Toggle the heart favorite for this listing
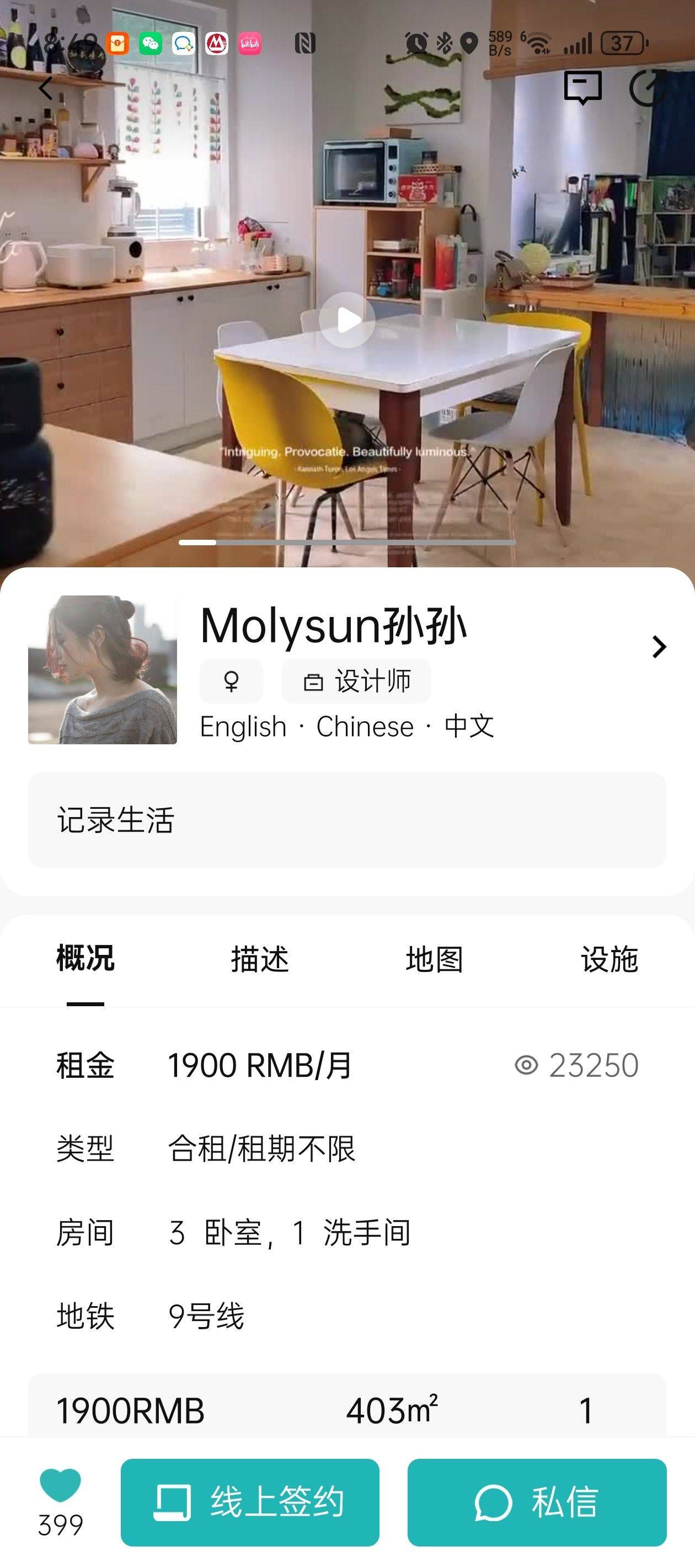Viewport: 695px width, 1568px height. (60, 1486)
